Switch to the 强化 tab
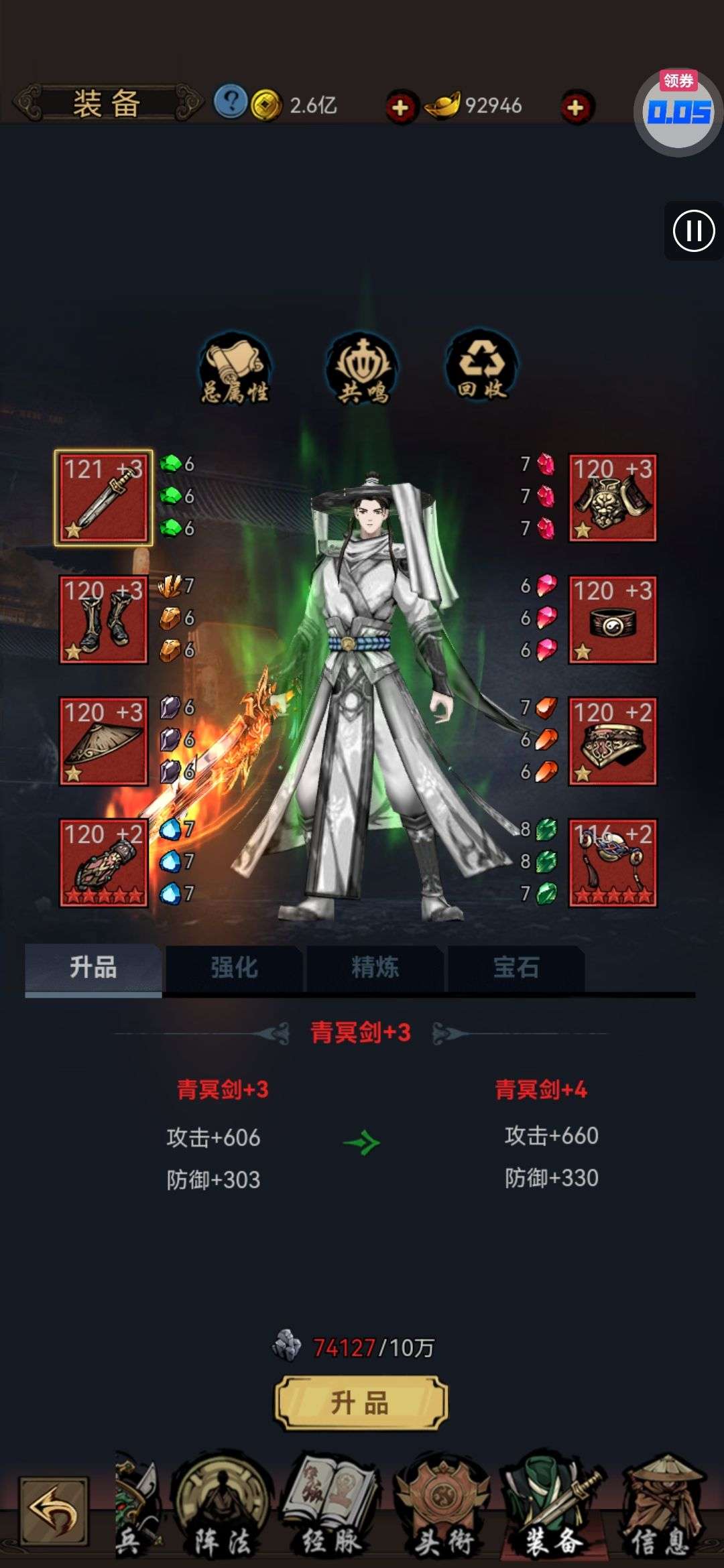The height and width of the screenshot is (1568, 724). (x=234, y=968)
